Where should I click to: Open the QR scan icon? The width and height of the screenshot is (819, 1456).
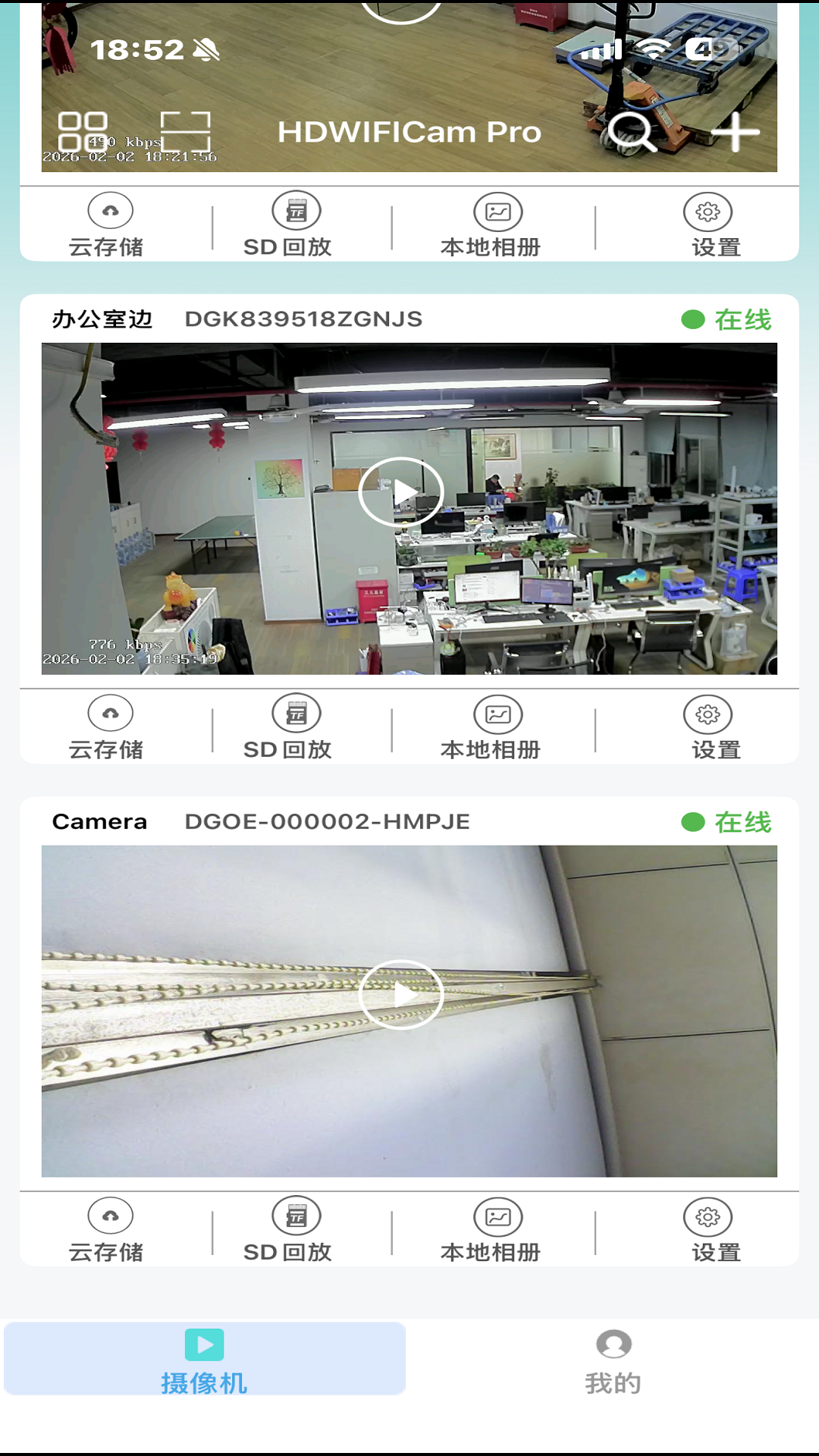click(x=186, y=132)
